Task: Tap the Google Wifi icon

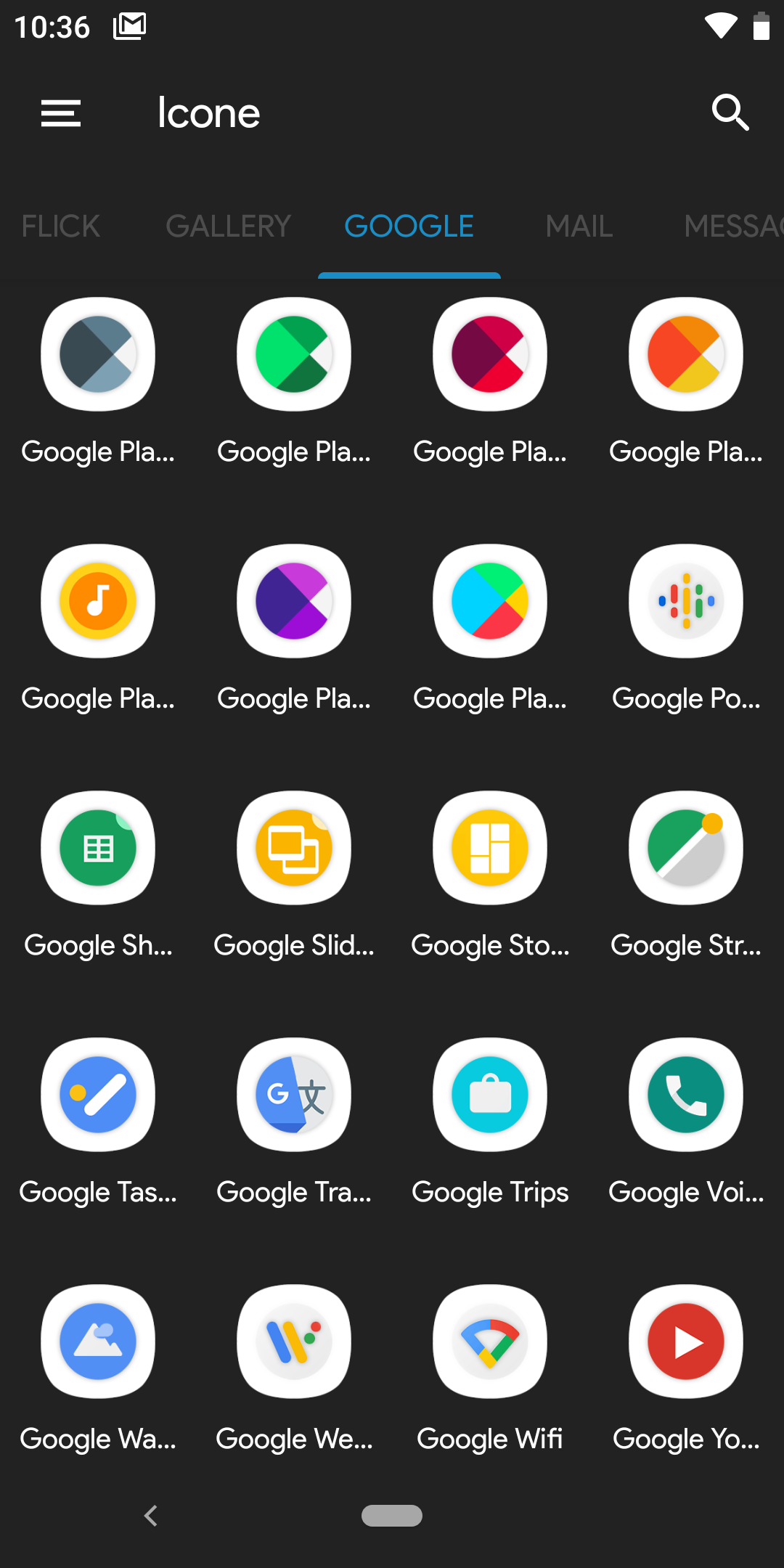Action: tap(490, 1342)
